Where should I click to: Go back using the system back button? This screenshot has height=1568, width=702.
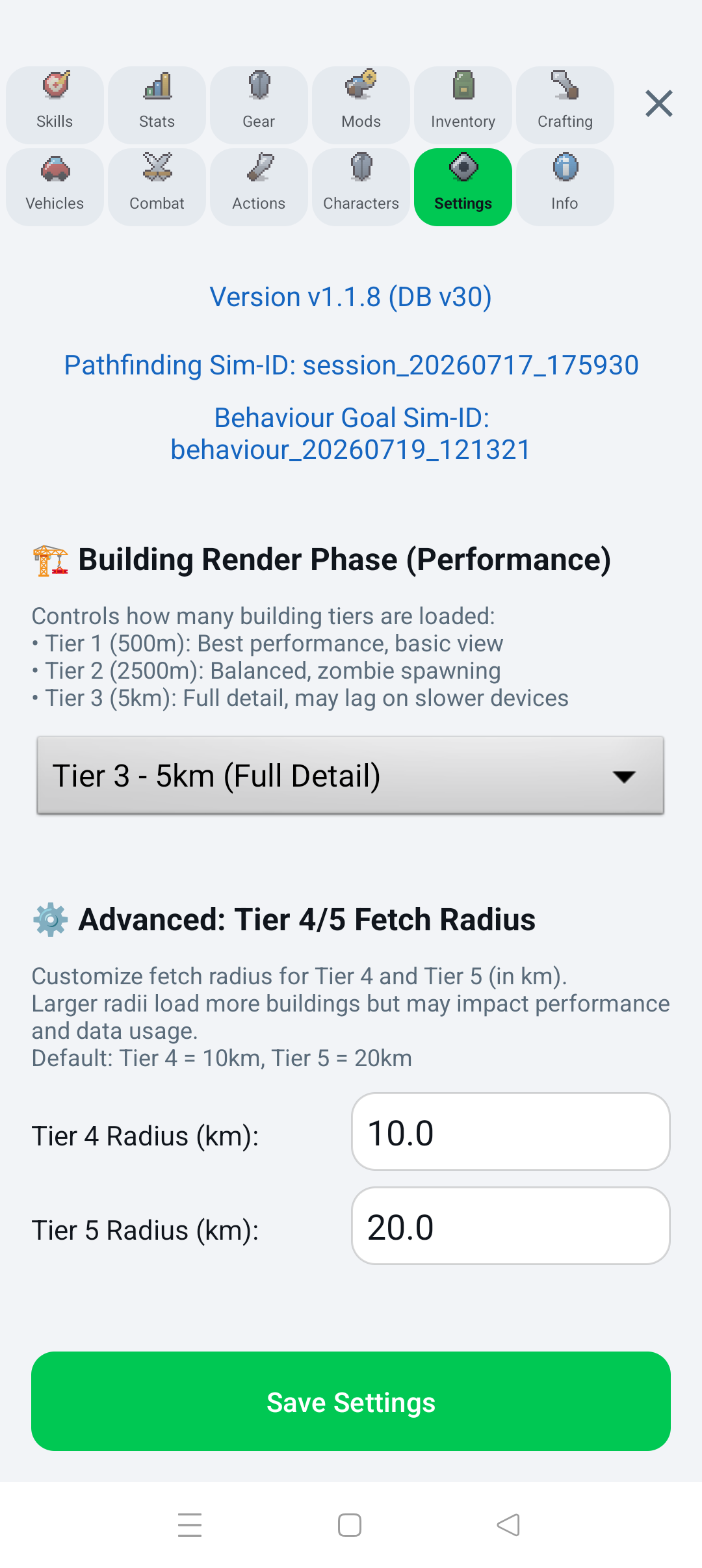click(508, 1525)
